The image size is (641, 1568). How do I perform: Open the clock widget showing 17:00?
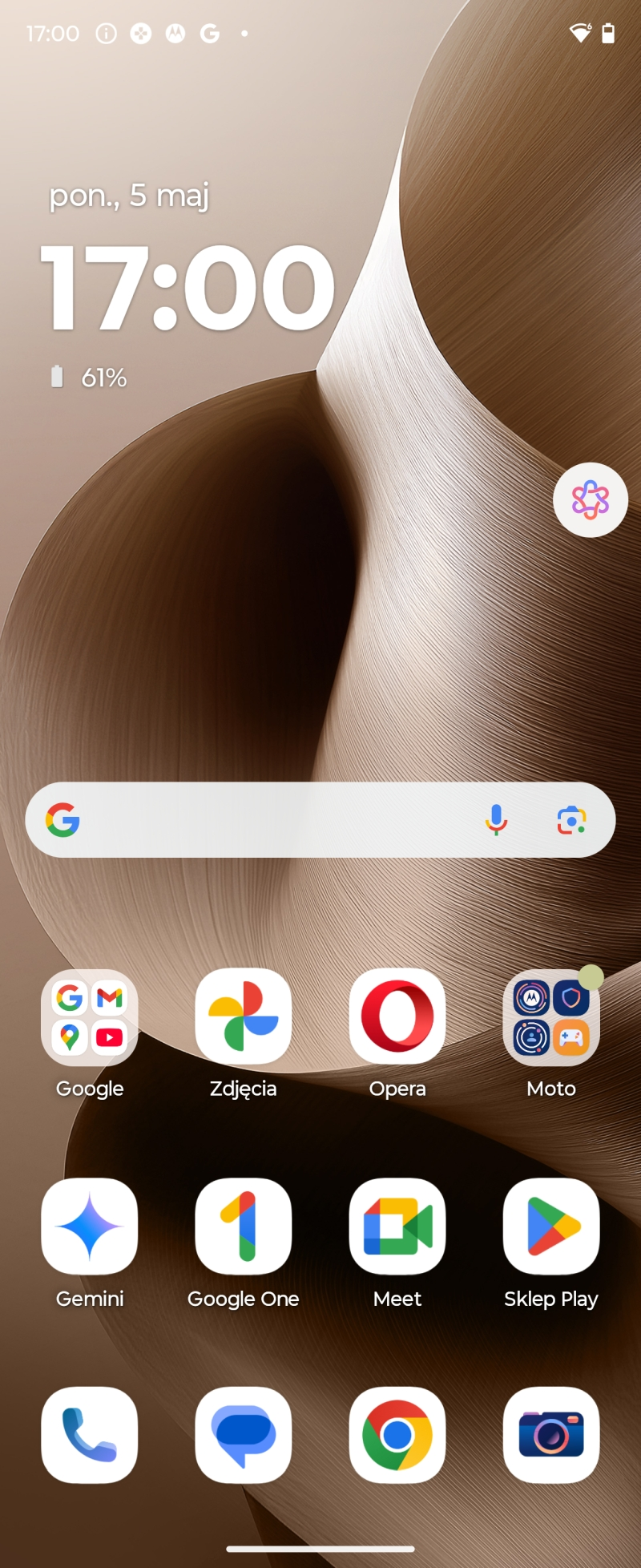coord(188,287)
